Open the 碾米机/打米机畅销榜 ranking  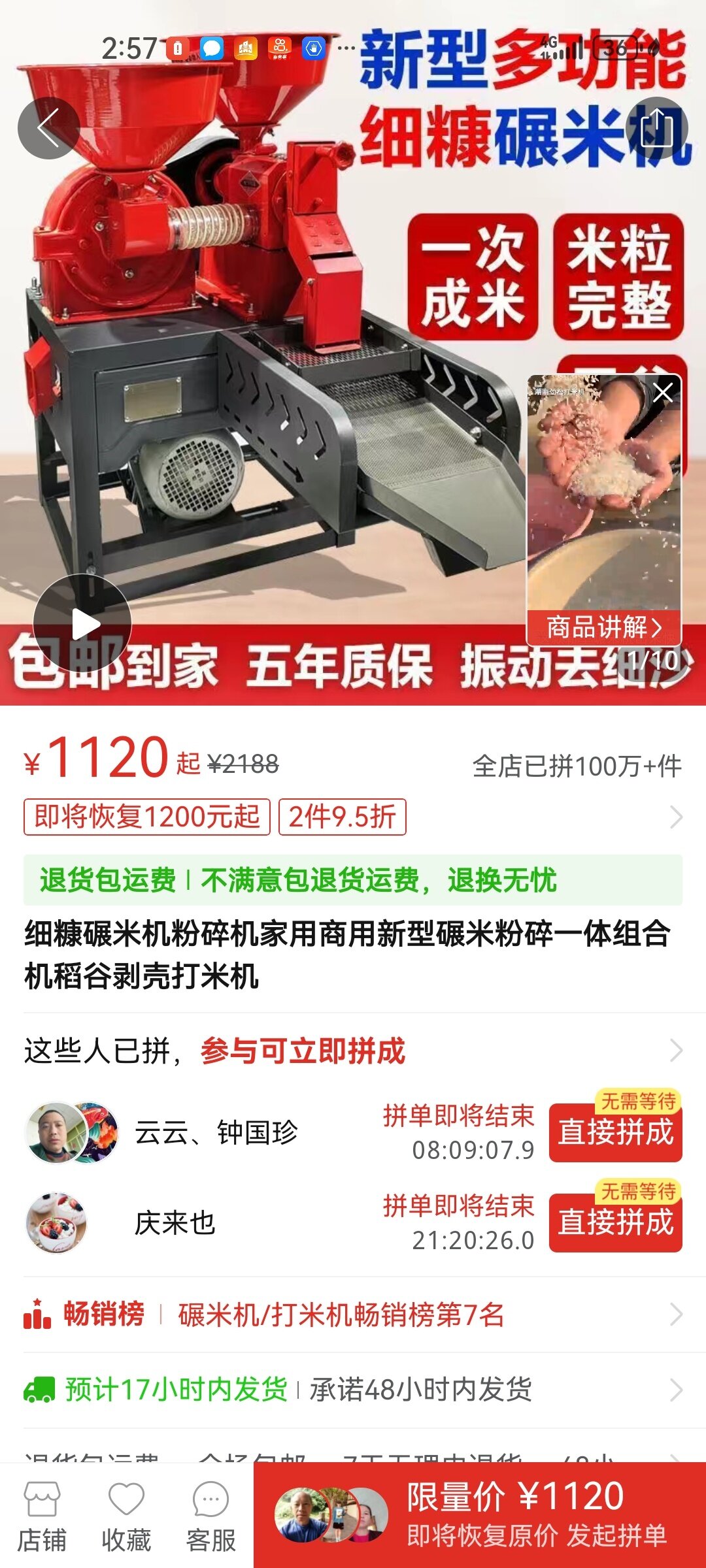340,1315
